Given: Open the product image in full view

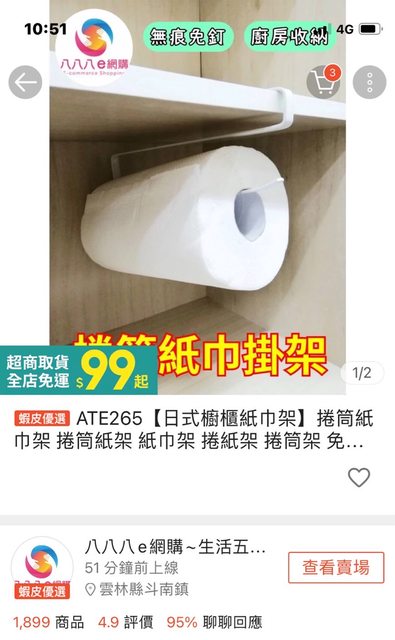Looking at the screenshot, I should (198, 197).
